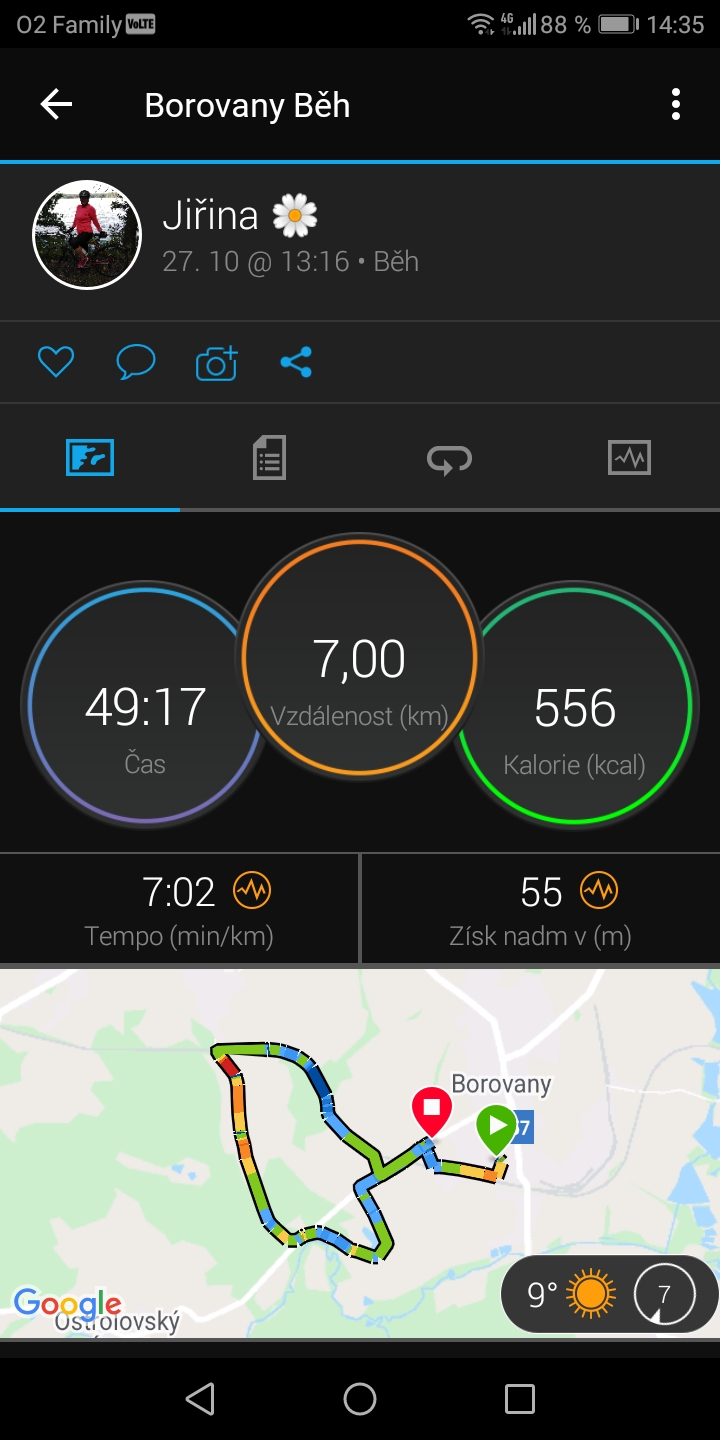
Task: Switch to the charts tab
Action: 629,458
